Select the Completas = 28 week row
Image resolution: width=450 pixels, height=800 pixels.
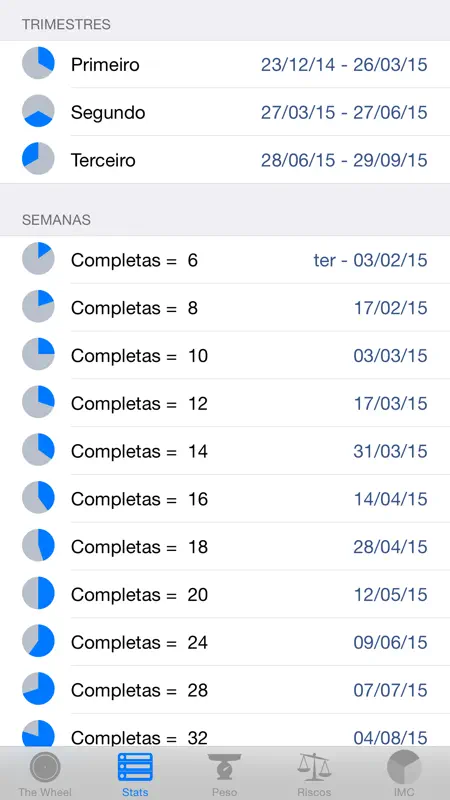pyautogui.click(x=225, y=690)
